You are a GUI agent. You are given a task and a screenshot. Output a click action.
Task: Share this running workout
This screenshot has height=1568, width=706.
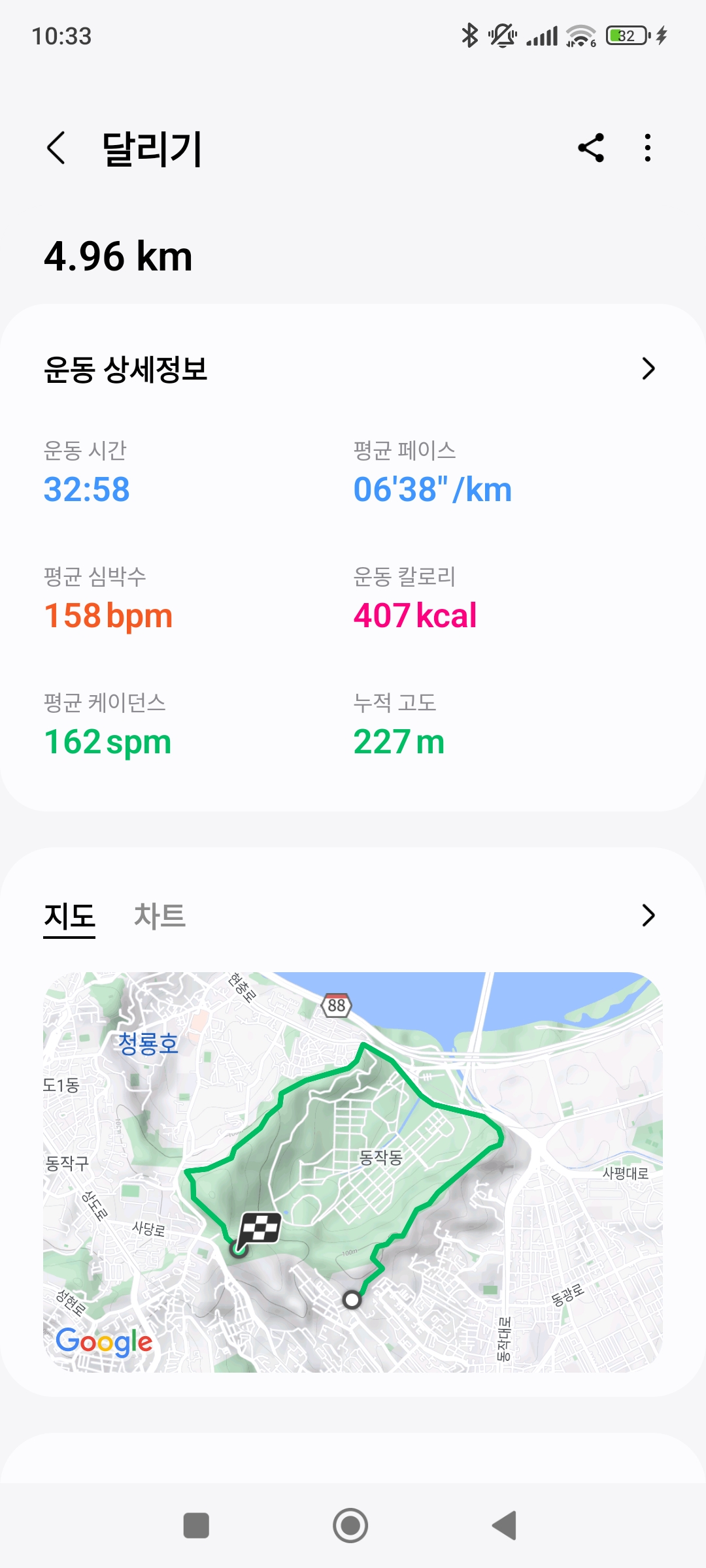[x=591, y=148]
